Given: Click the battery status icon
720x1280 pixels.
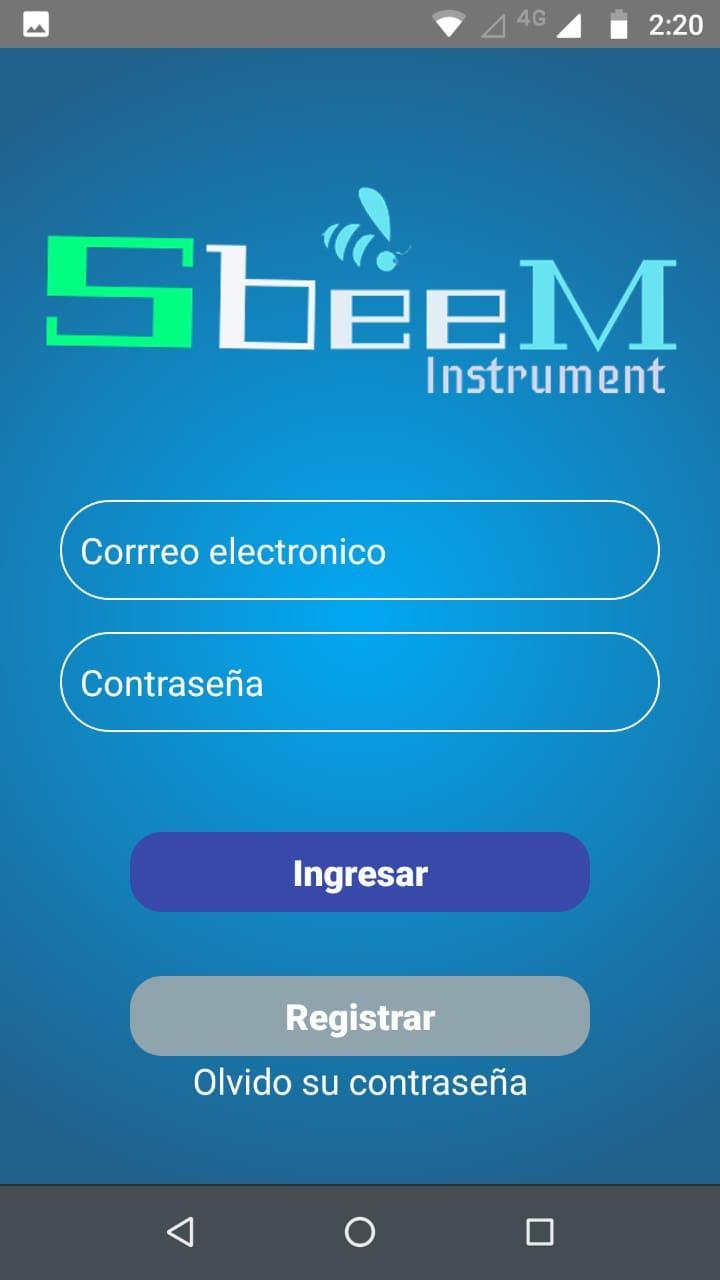Looking at the screenshot, I should 617,24.
